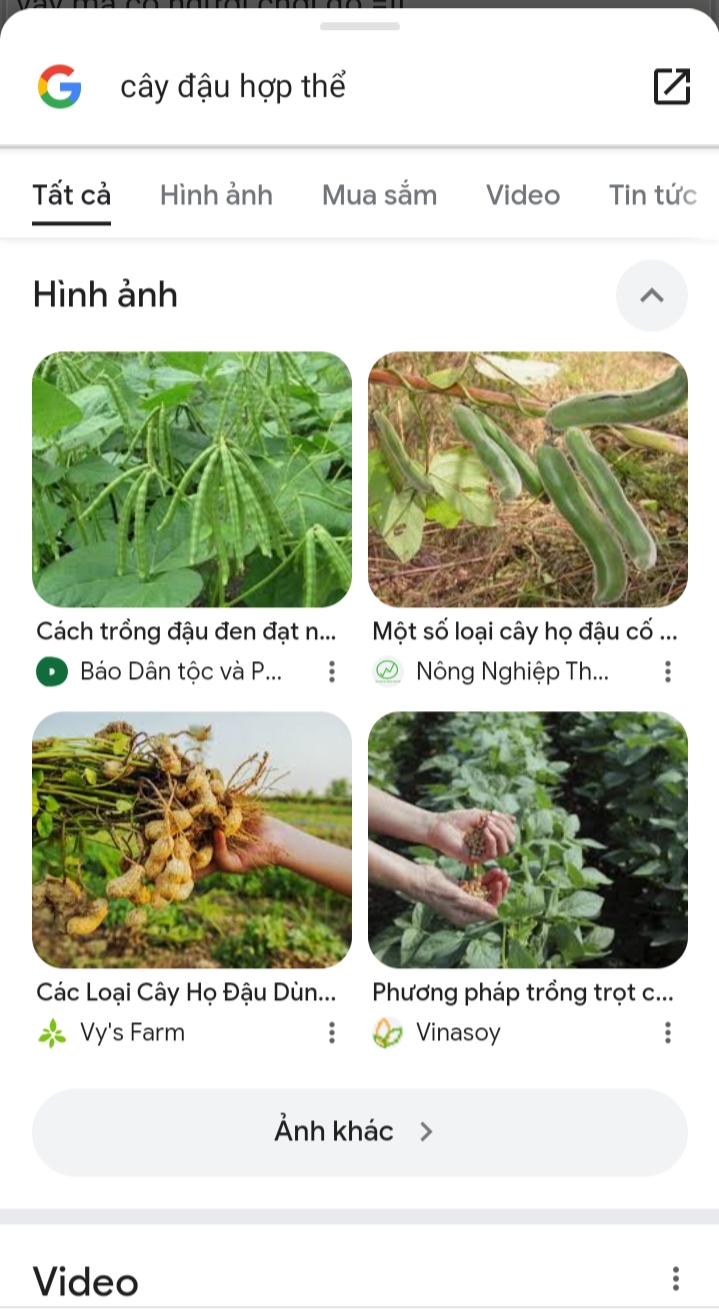719x1309 pixels.
Task: Switch to the Video tab
Action: point(523,195)
